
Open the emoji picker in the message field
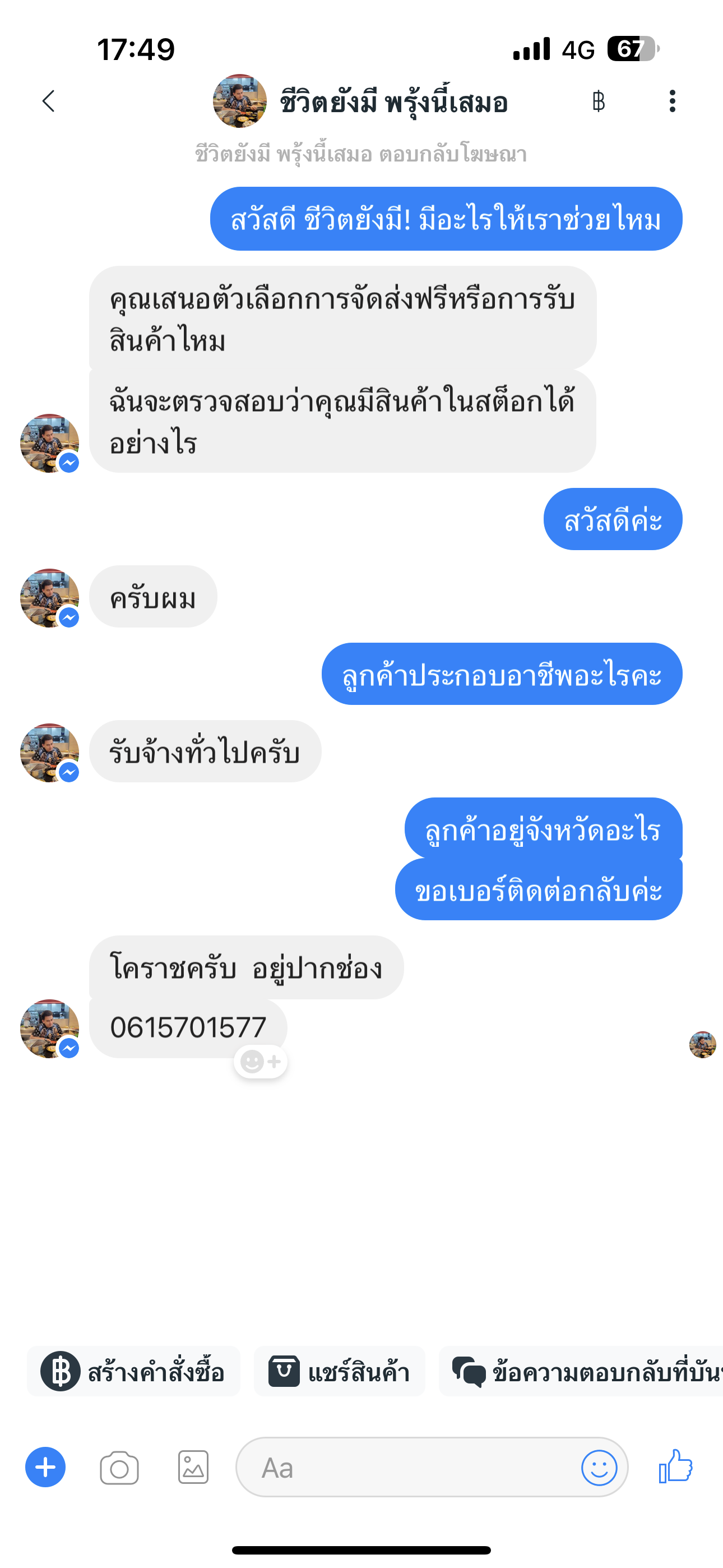[599, 1468]
